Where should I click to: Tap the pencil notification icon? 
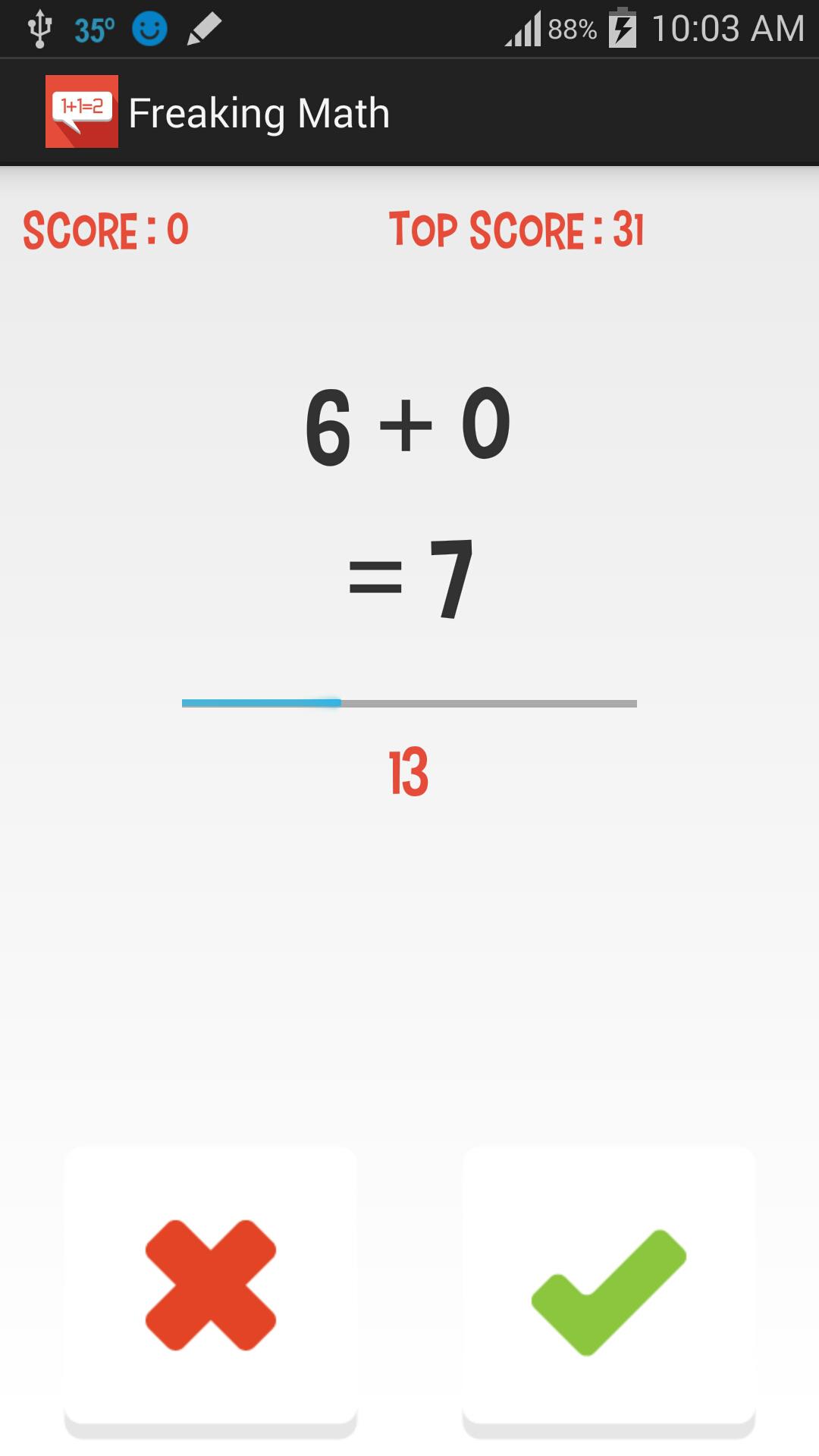tap(203, 27)
